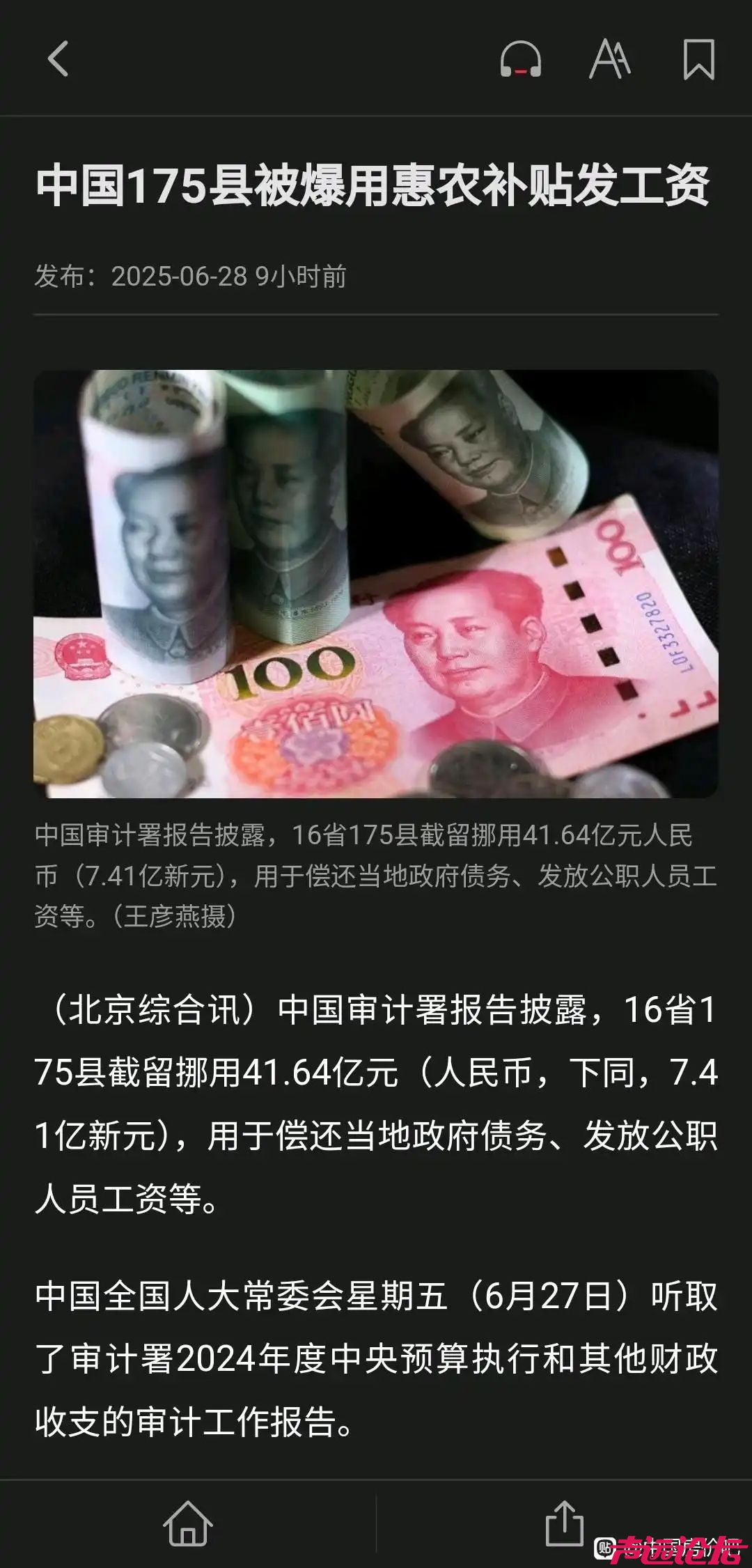Go back to the previous page
This screenshot has height=1568, width=752.
coord(58,59)
